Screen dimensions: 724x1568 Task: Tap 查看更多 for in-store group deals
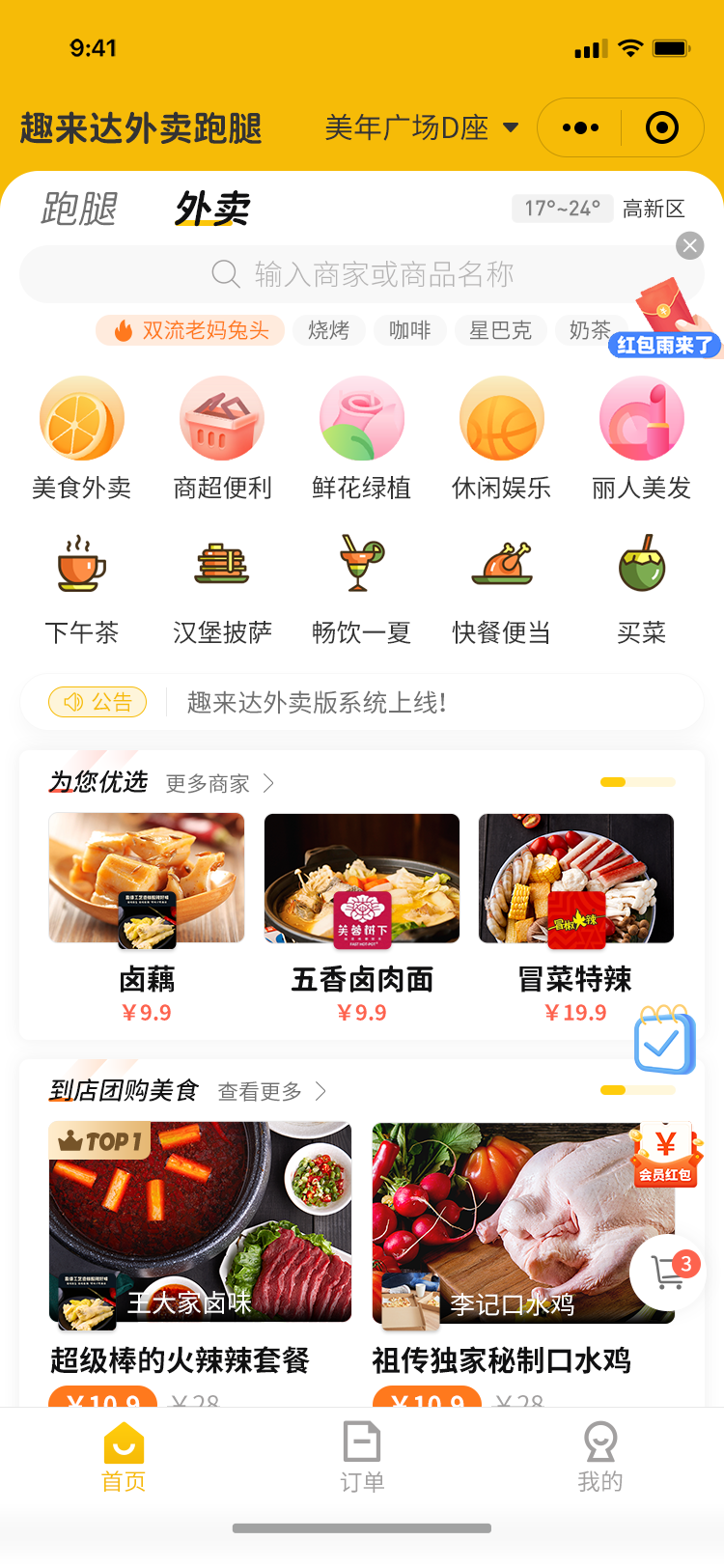(x=272, y=1091)
